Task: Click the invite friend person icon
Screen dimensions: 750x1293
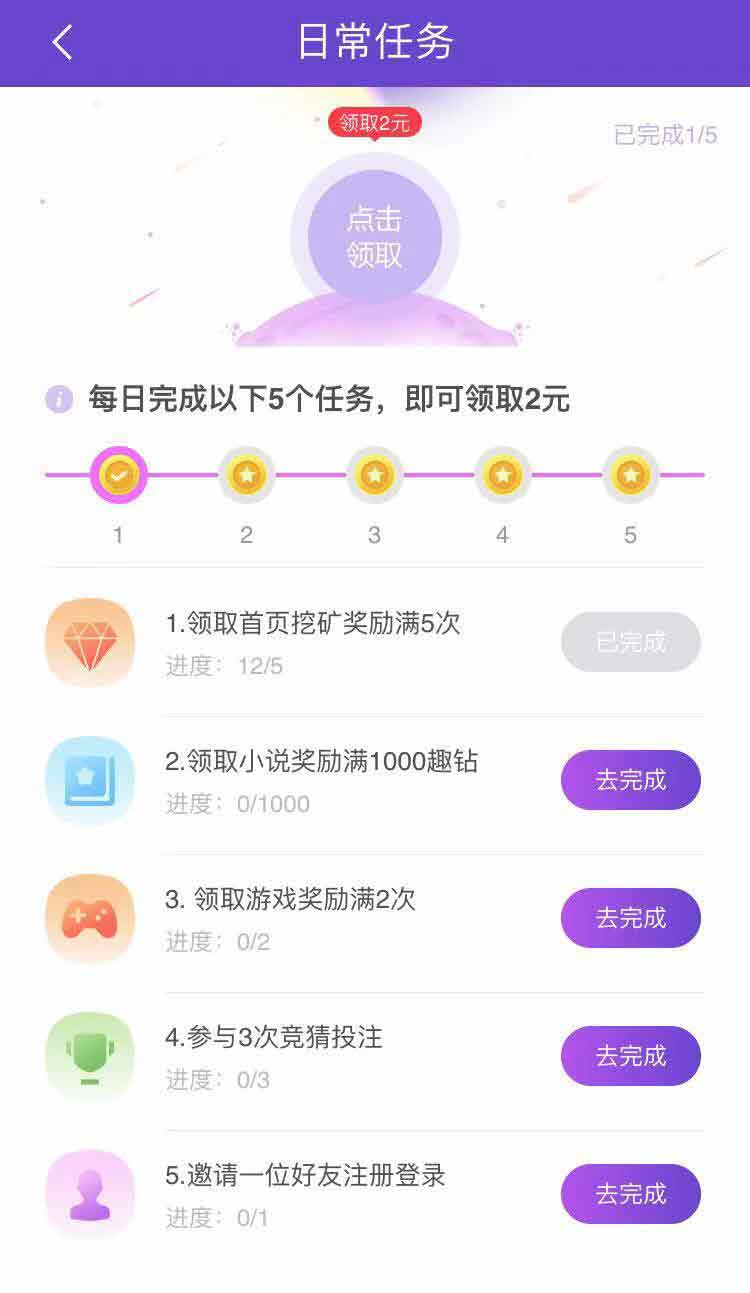Action: pos(89,1194)
